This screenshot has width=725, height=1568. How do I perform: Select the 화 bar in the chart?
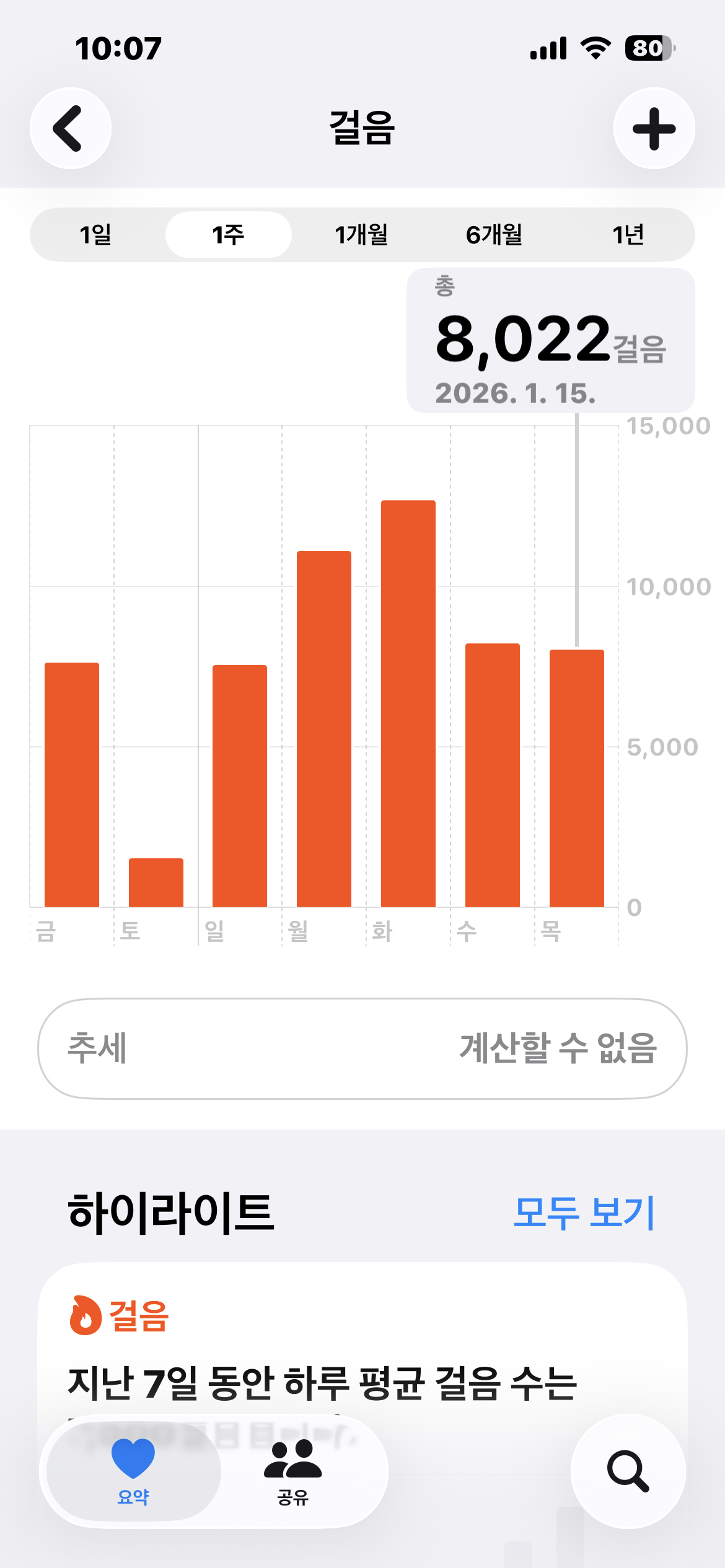[x=408, y=703]
